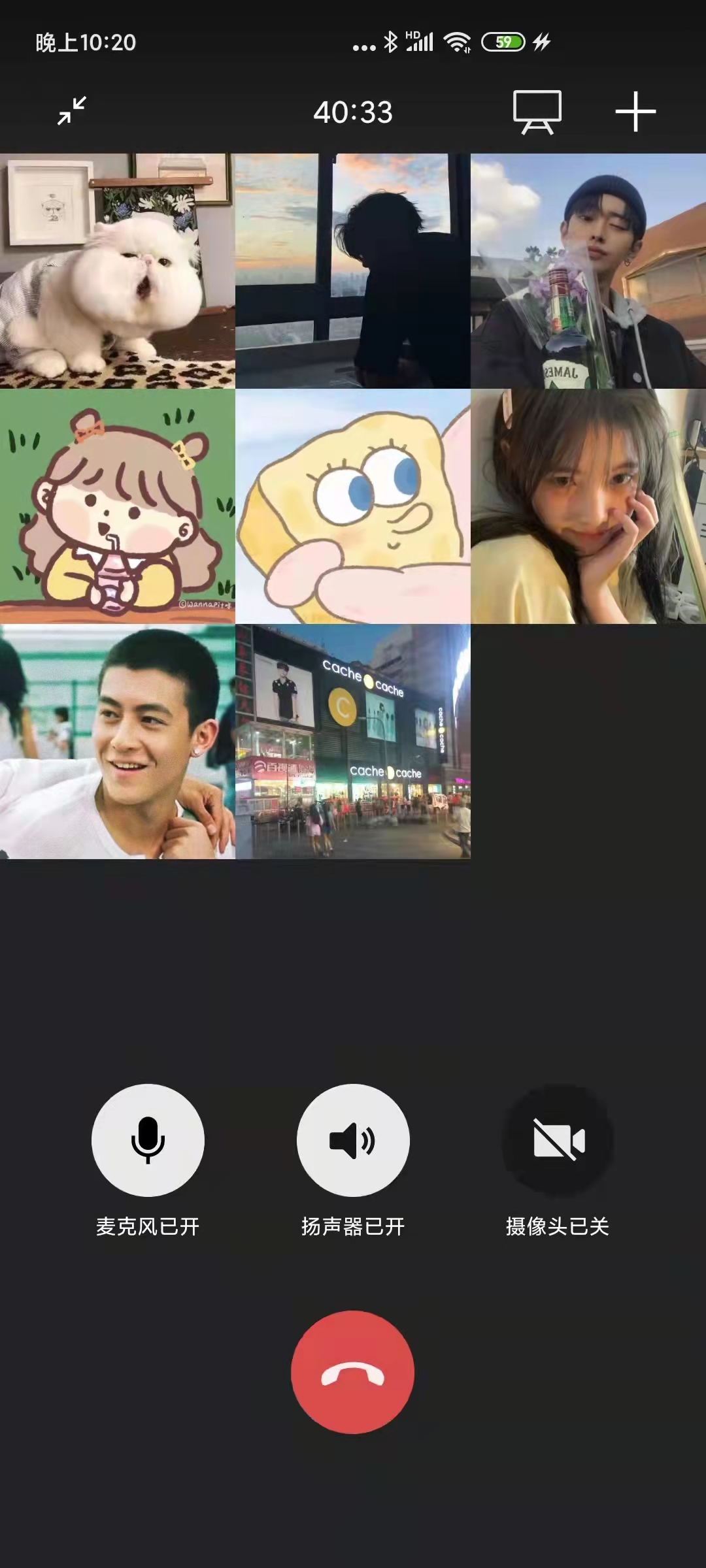Mute the microphone
Screen dimensions: 706x1568
(148, 1140)
